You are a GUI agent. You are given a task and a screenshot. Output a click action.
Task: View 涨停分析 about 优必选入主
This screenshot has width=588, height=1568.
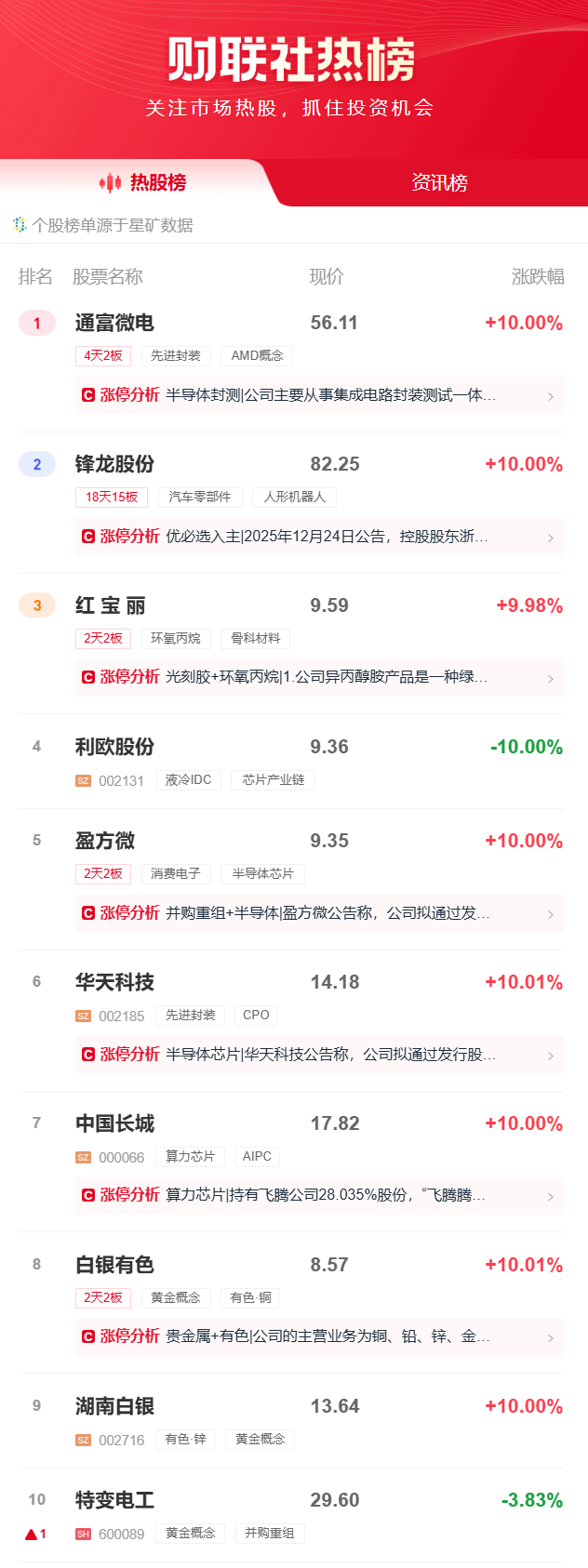318,537
